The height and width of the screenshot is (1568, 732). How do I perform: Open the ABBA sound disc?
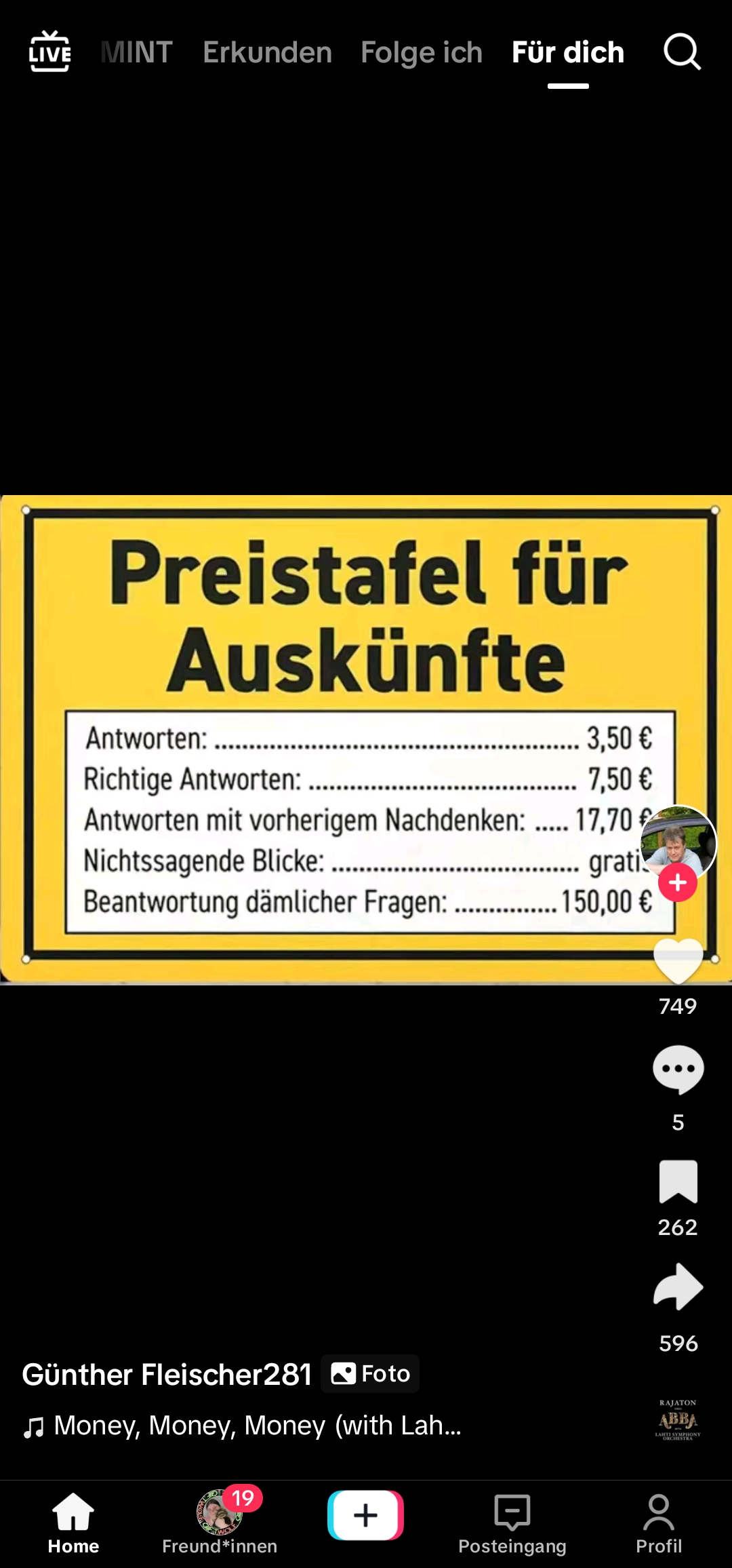[x=678, y=1419]
